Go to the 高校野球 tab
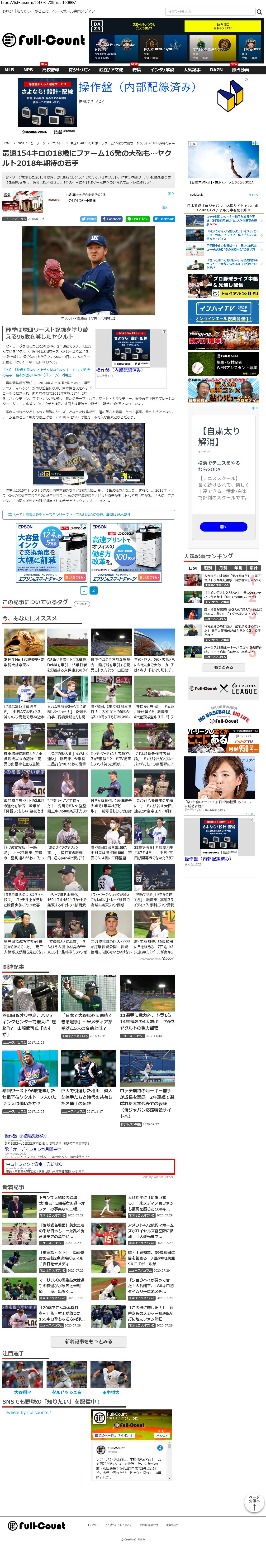 click(x=51, y=70)
